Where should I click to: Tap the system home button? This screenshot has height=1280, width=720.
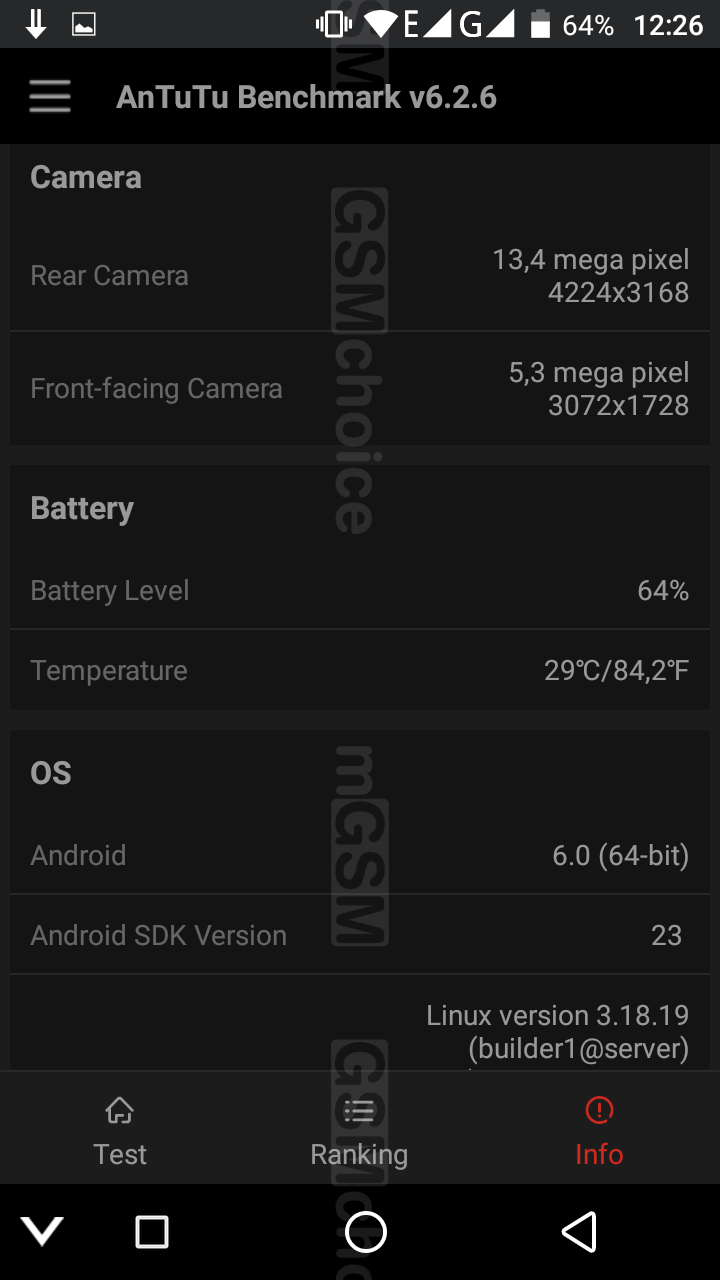[366, 1232]
